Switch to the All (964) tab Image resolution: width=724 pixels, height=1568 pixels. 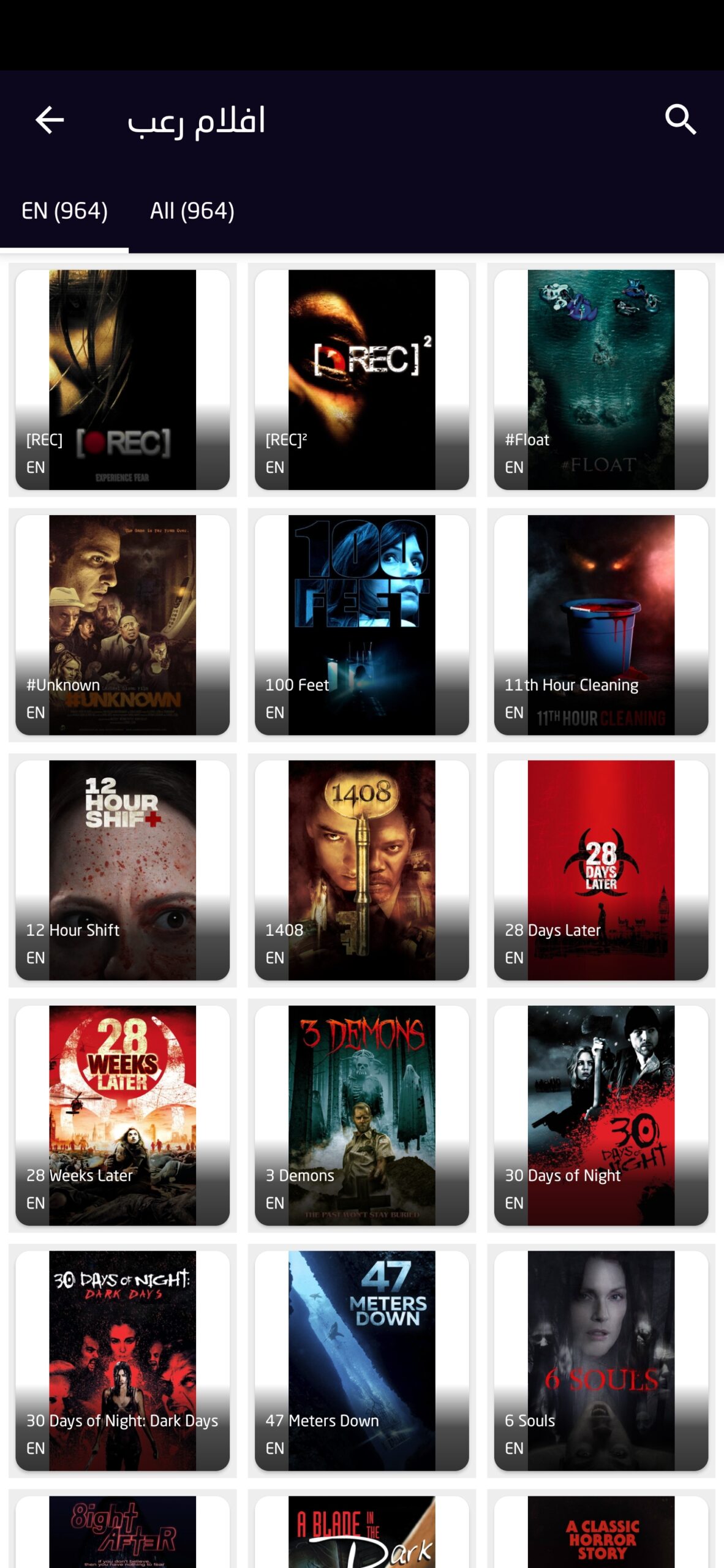click(192, 211)
